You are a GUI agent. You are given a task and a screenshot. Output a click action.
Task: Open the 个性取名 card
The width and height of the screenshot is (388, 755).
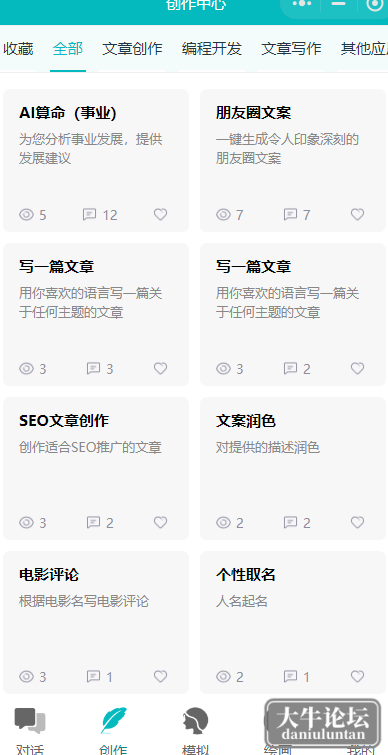pos(293,623)
